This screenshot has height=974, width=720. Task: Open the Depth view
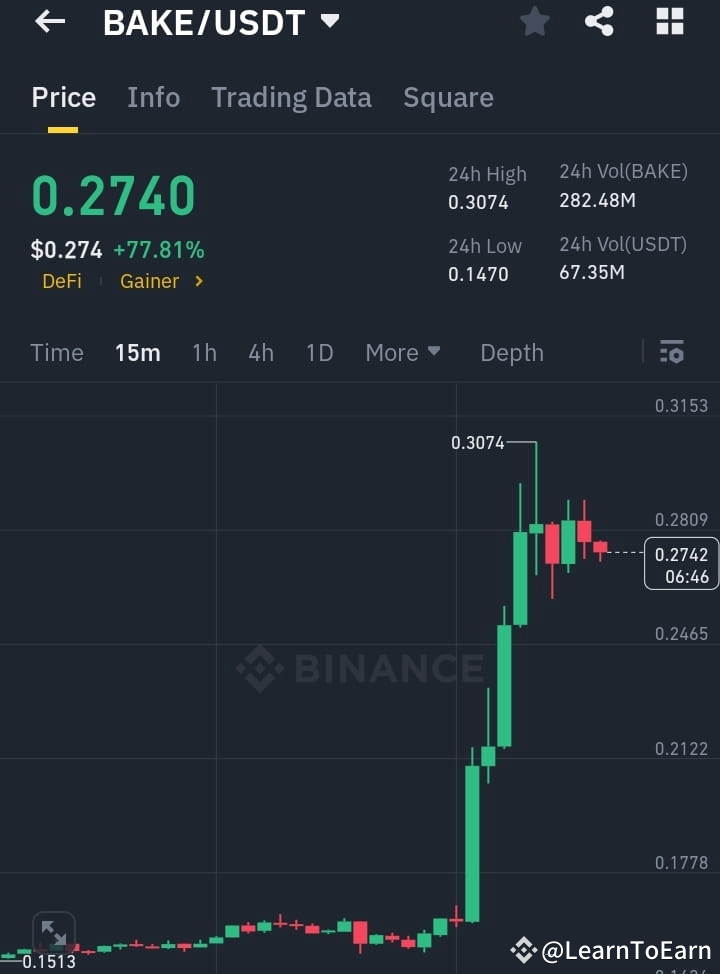(511, 352)
